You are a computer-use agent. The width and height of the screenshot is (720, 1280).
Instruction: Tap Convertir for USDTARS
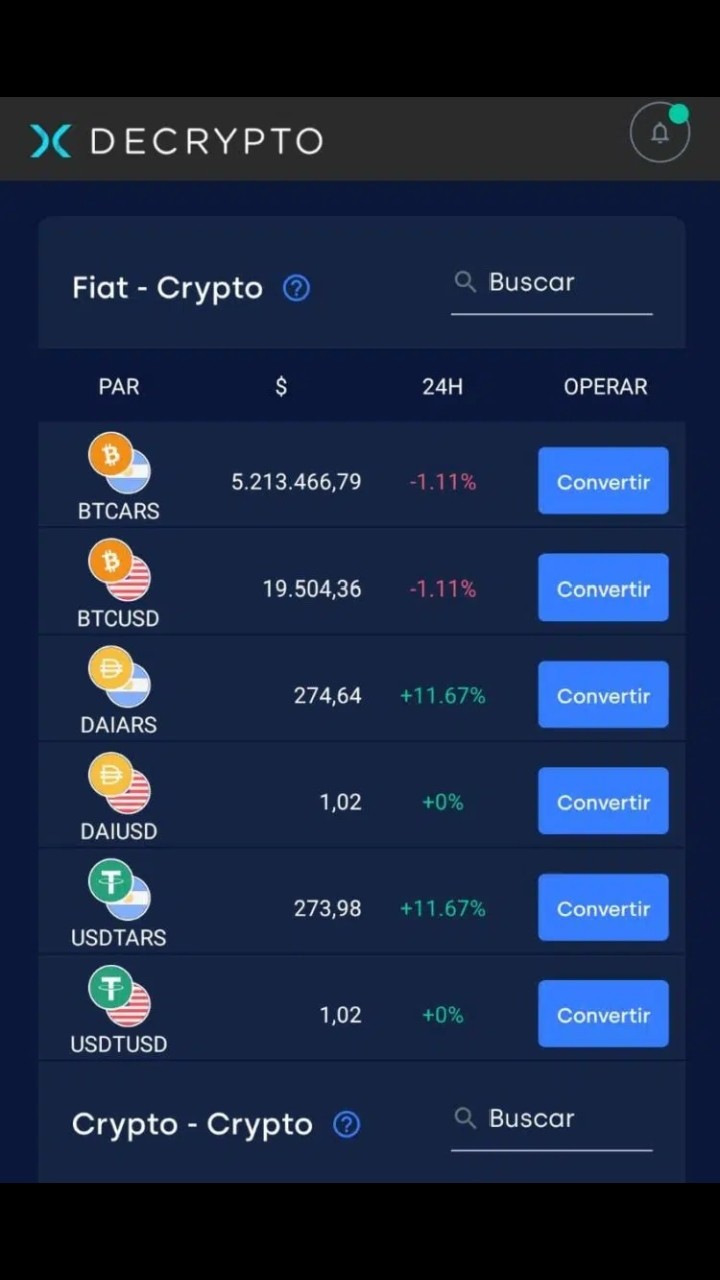[603, 908]
